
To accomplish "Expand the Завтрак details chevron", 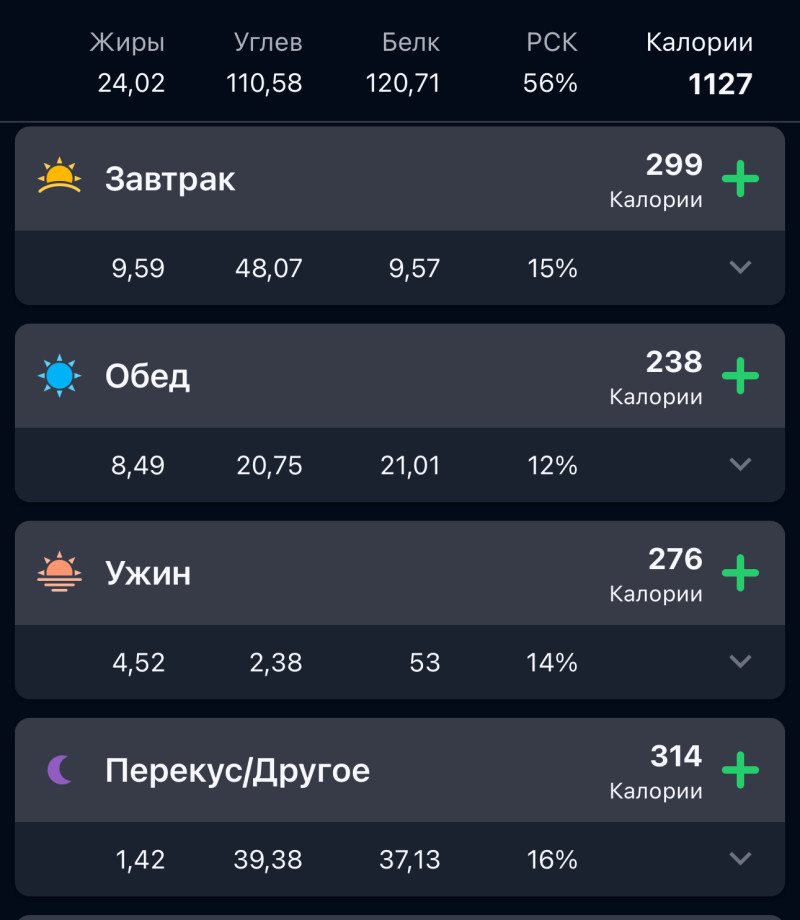I will point(740,267).
